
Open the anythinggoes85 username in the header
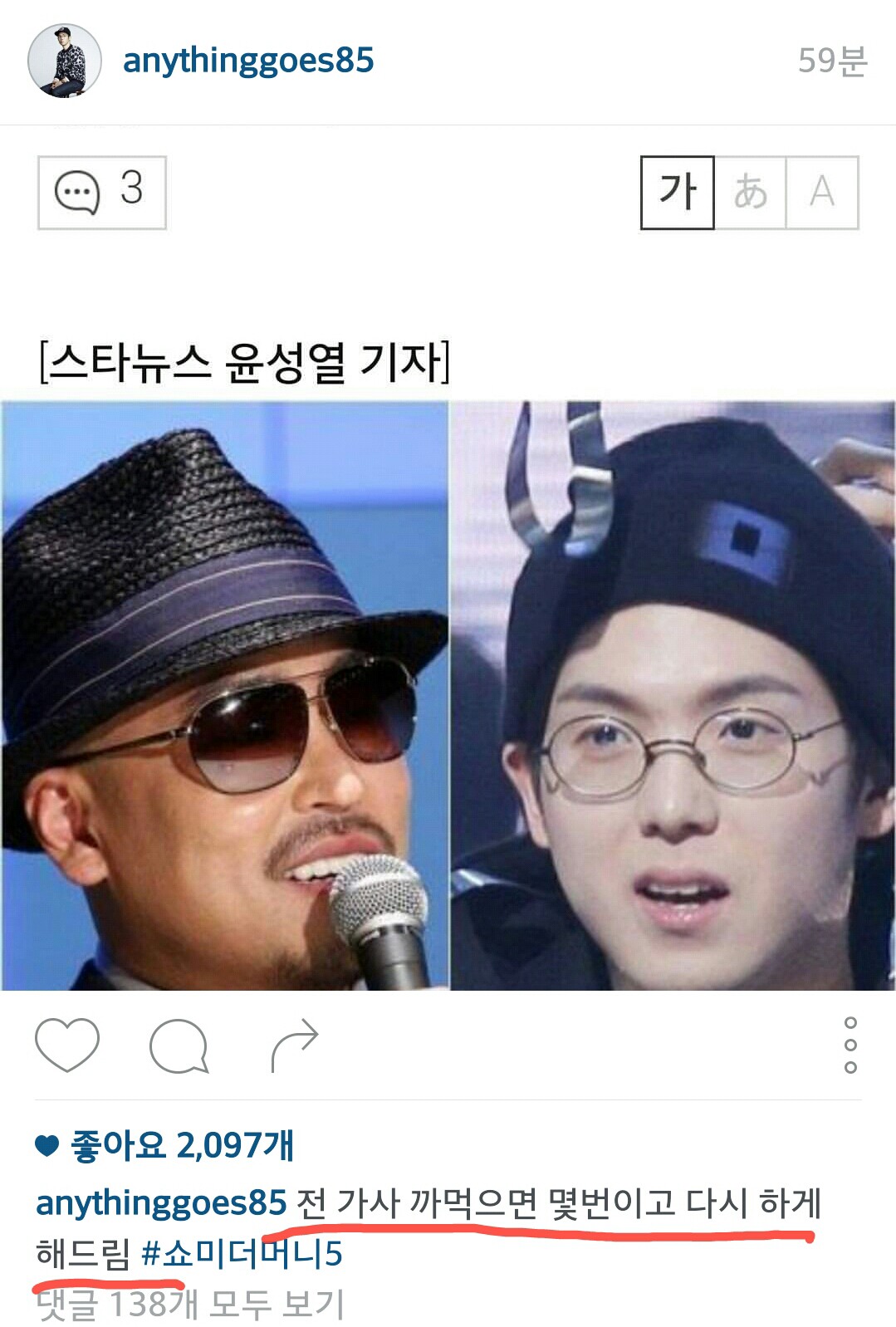pos(248,61)
